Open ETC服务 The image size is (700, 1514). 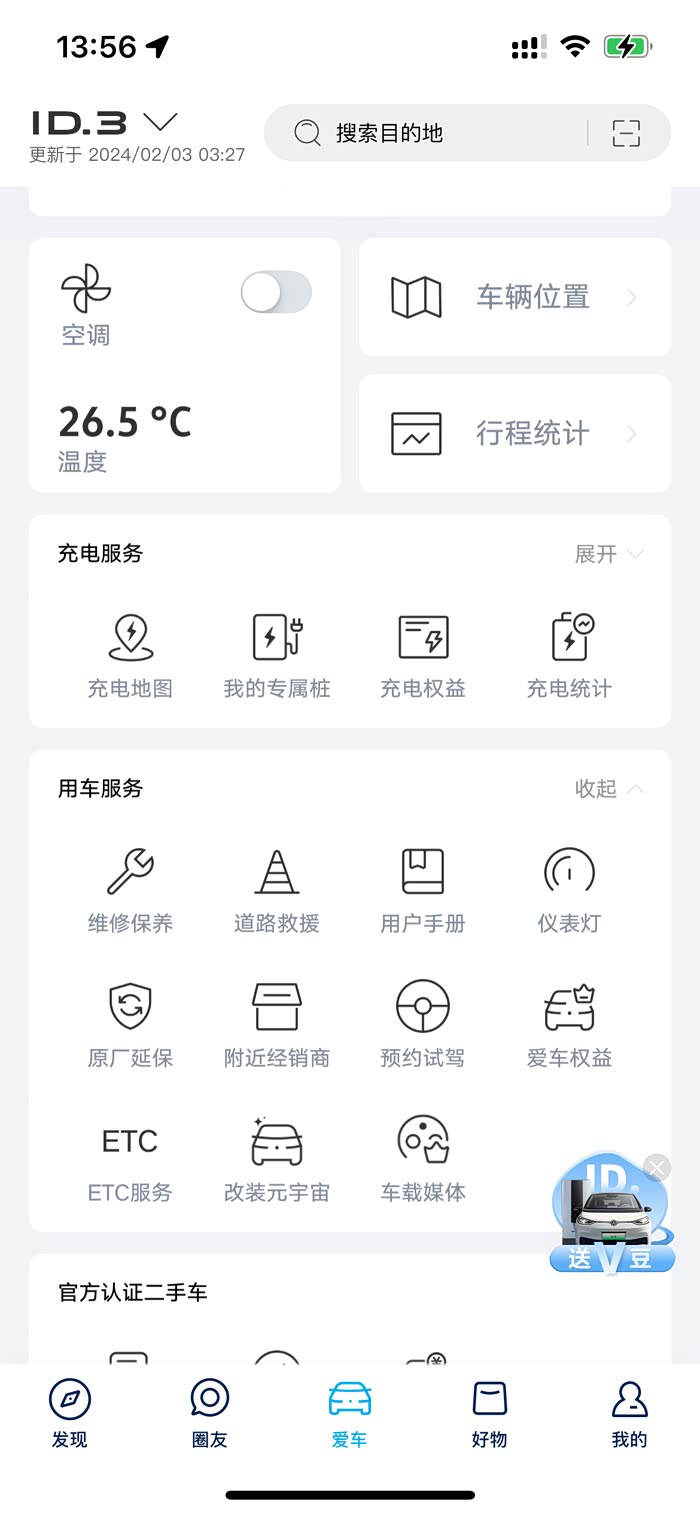click(130, 1159)
